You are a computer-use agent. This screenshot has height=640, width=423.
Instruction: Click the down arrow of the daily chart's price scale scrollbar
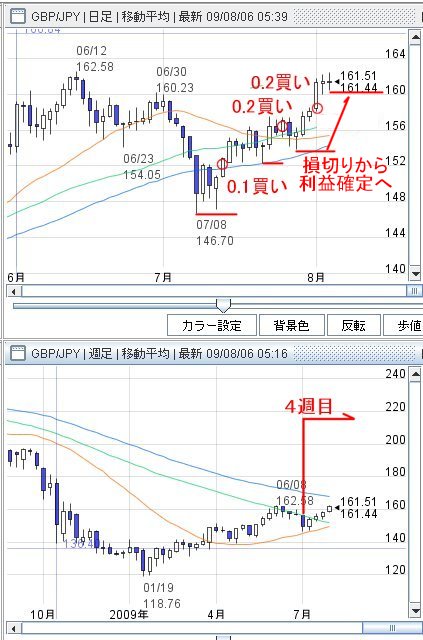click(x=416, y=274)
